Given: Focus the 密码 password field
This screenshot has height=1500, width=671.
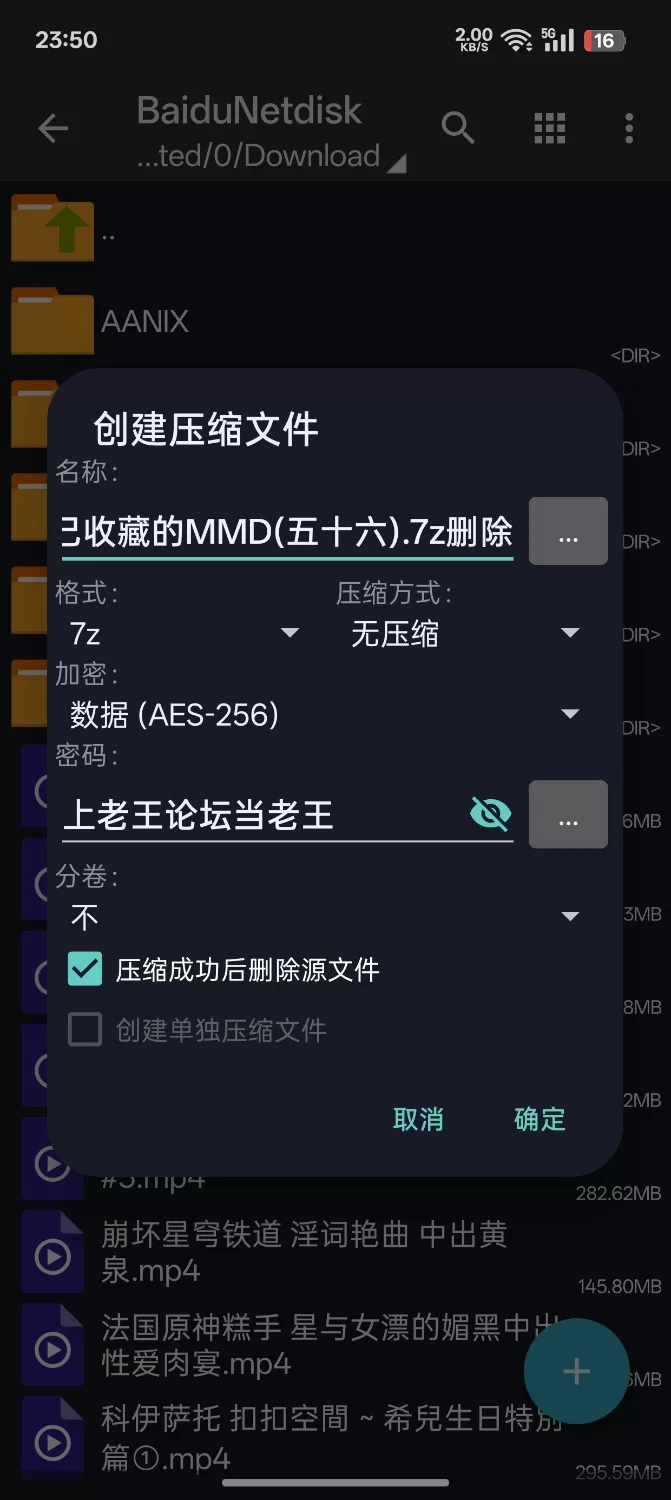Looking at the screenshot, I should coord(260,815).
